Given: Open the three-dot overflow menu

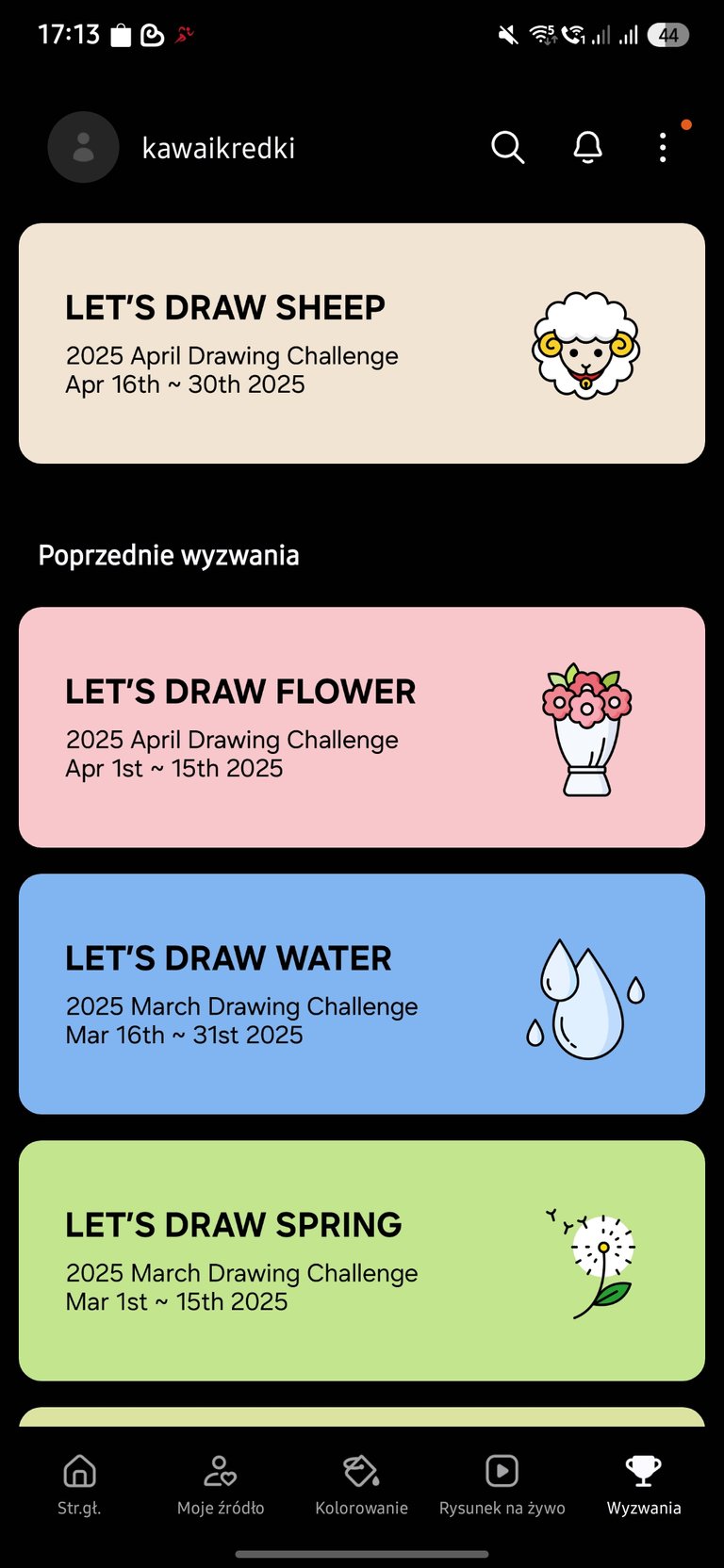Looking at the screenshot, I should 663,147.
